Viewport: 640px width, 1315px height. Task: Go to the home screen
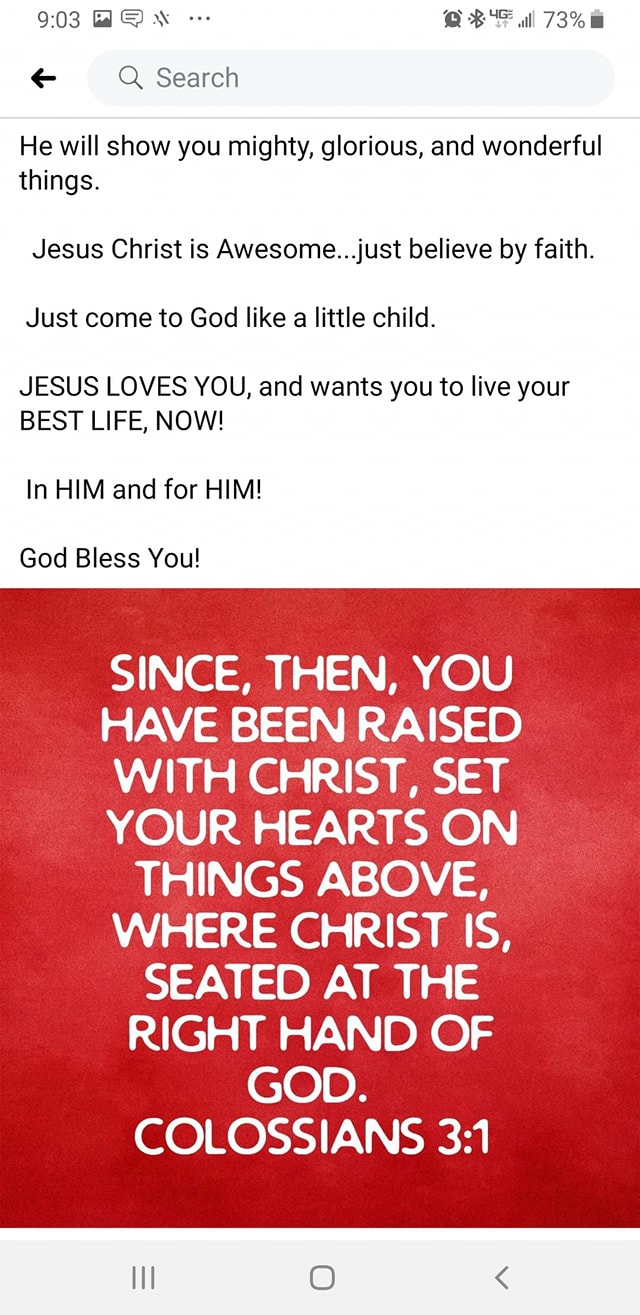click(x=321, y=1277)
